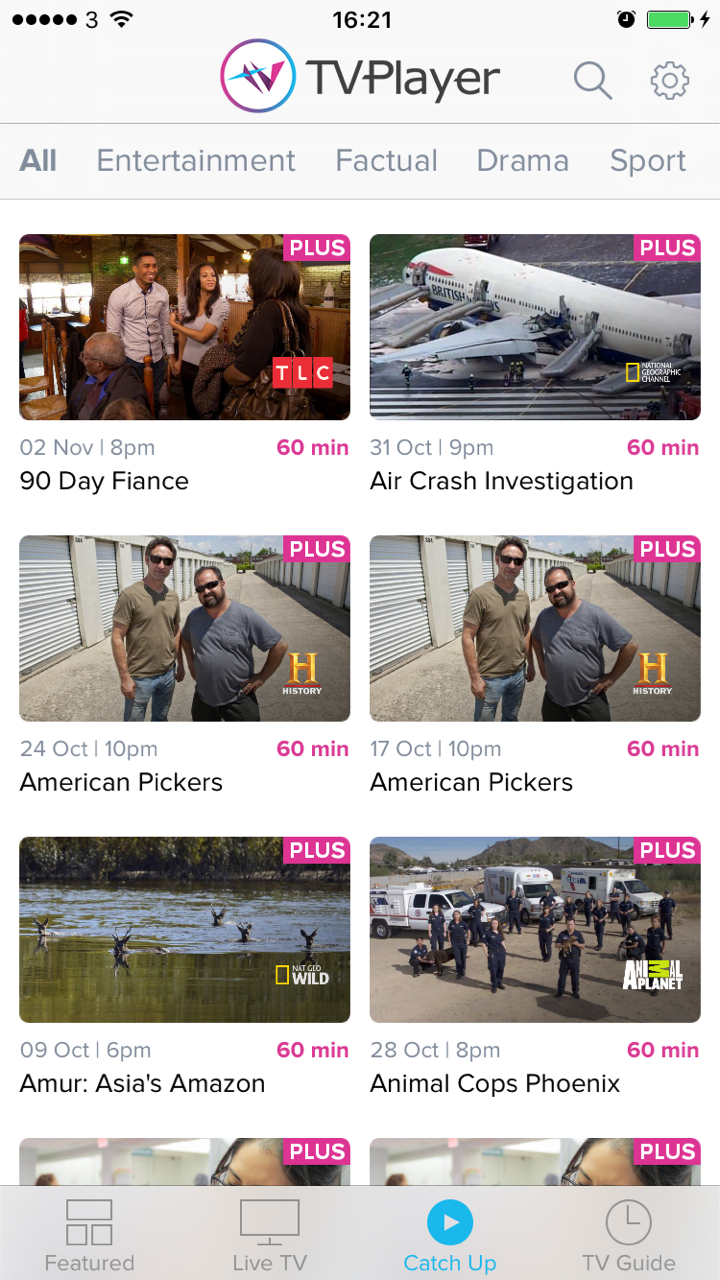Image resolution: width=720 pixels, height=1280 pixels.
Task: Open American Pickers from 17 Oct
Action: click(535, 629)
